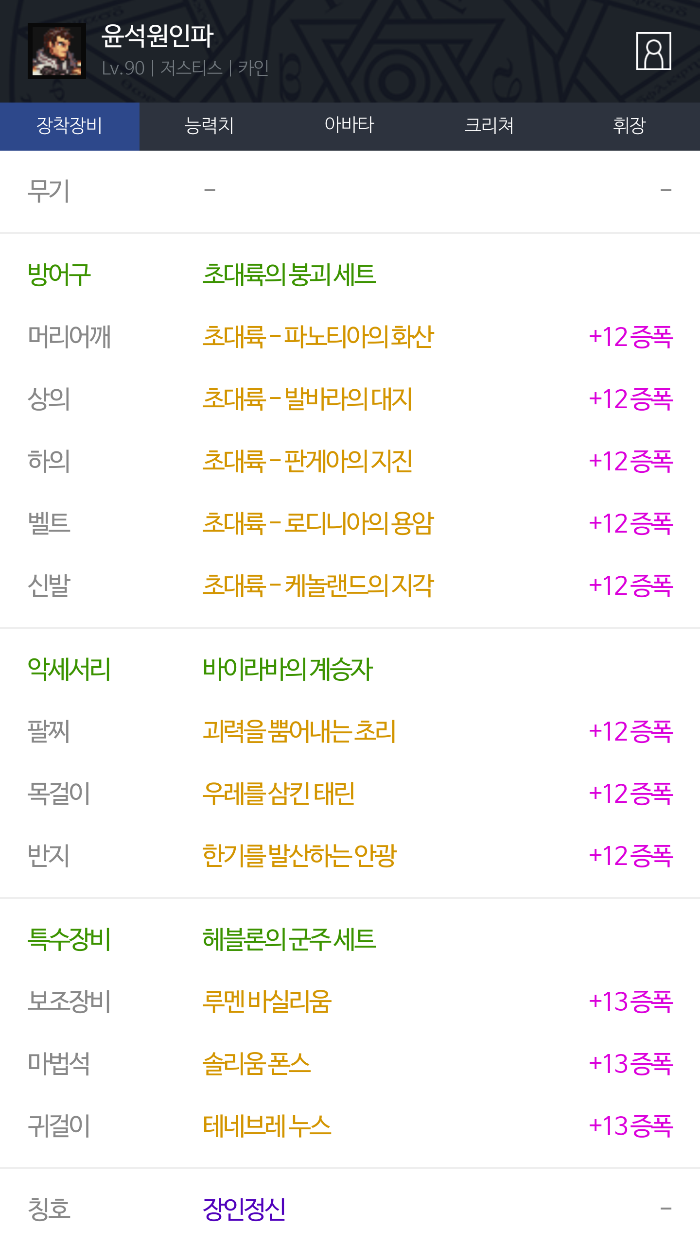Switch to the 아바타 tab
Image resolution: width=700 pixels, height=1244 pixels.
point(349,126)
